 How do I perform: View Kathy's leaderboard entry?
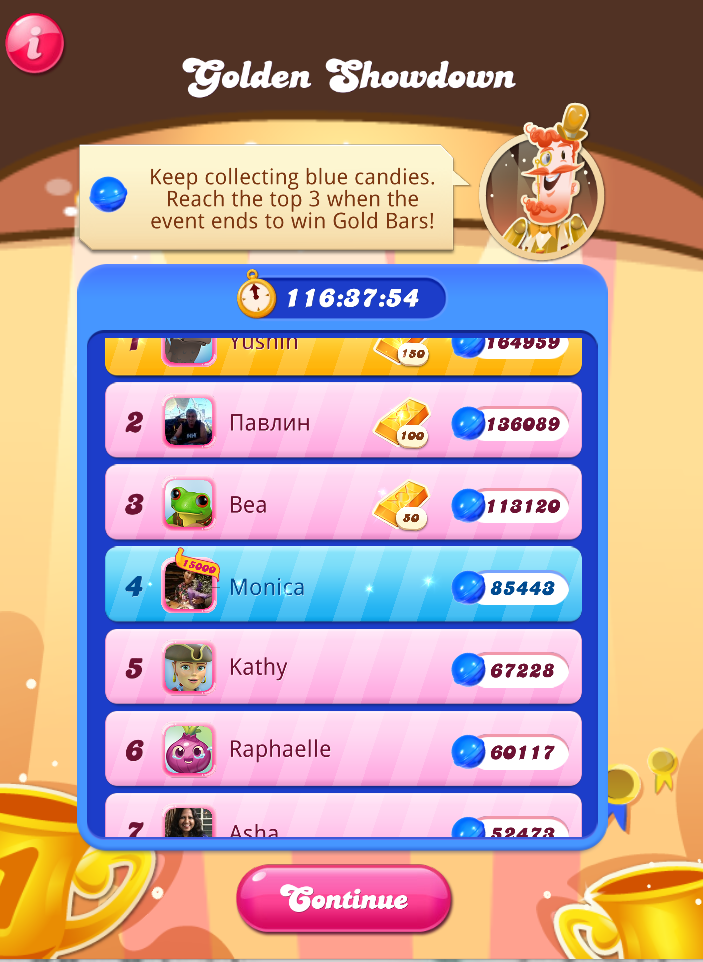(343, 668)
